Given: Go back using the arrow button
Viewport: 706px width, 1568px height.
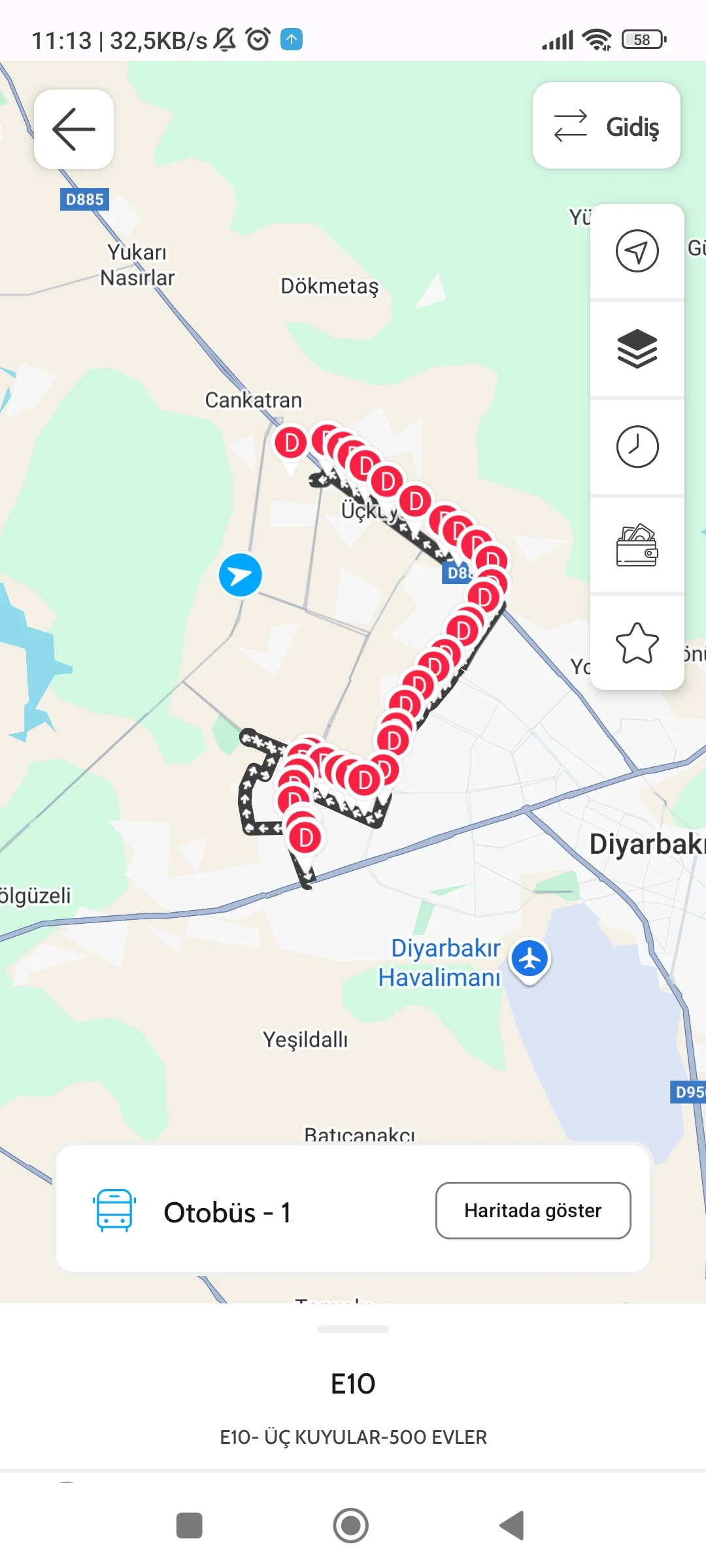Looking at the screenshot, I should (74, 129).
